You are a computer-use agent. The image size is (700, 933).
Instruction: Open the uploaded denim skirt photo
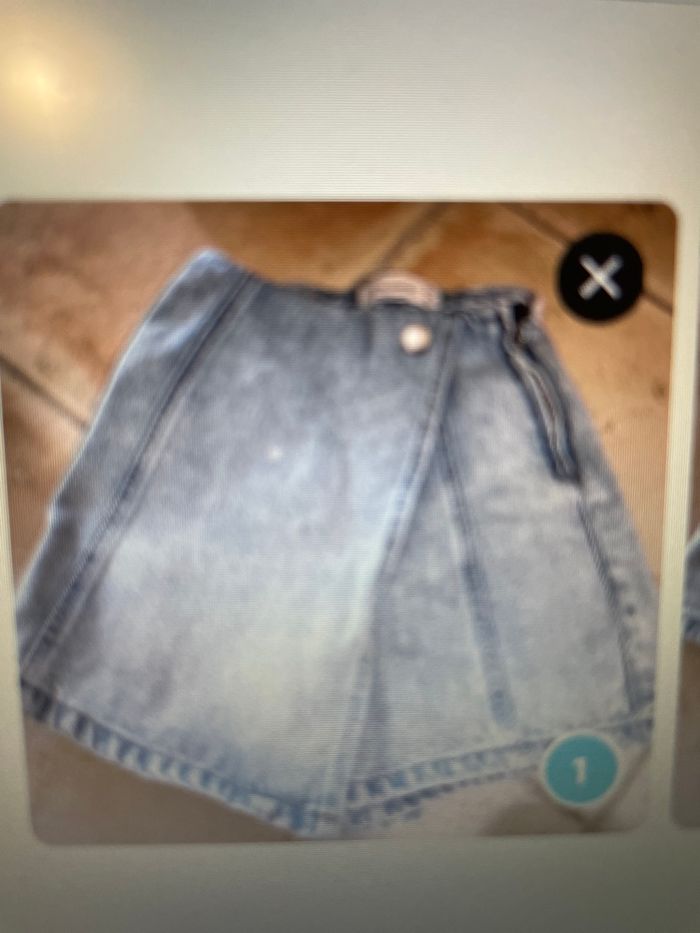click(339, 521)
